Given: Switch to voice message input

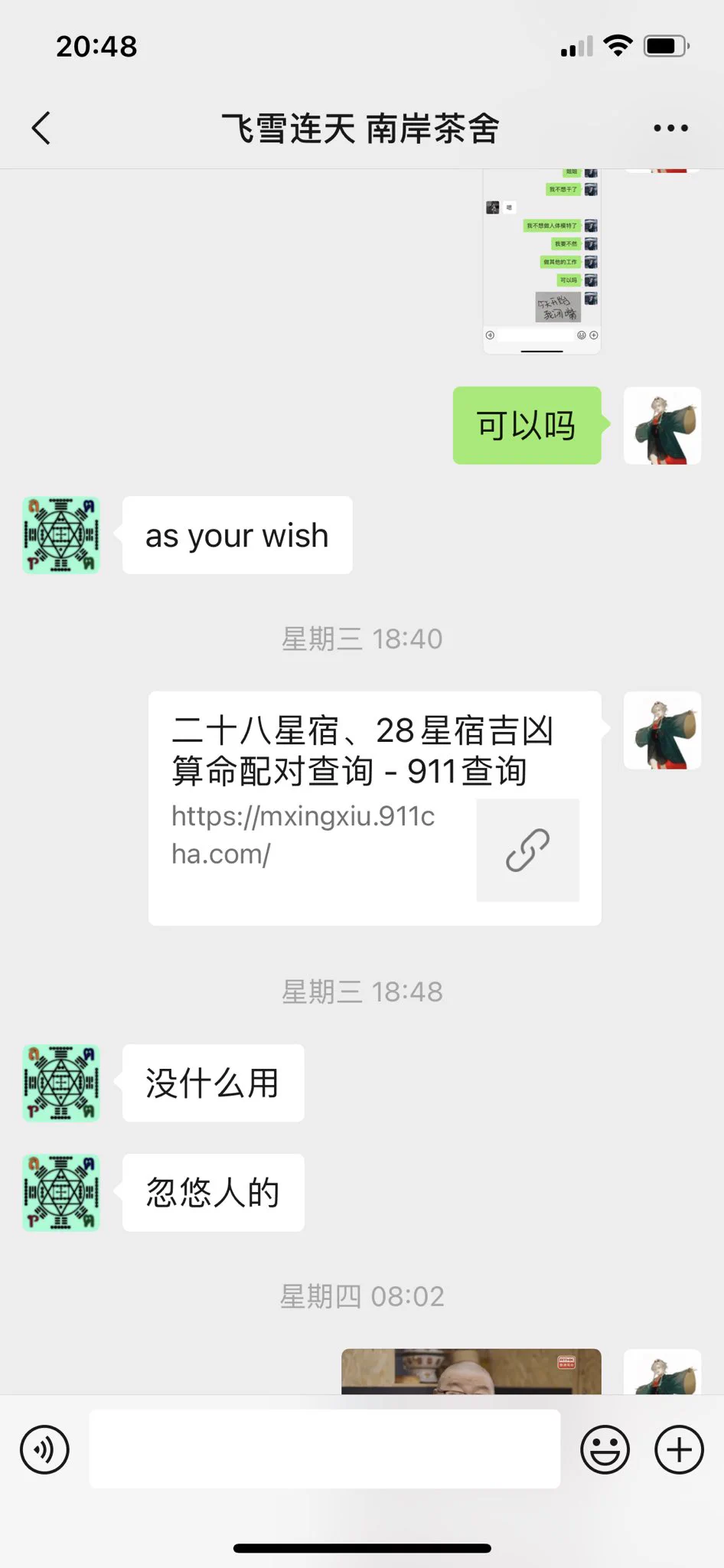Looking at the screenshot, I should (44, 1449).
